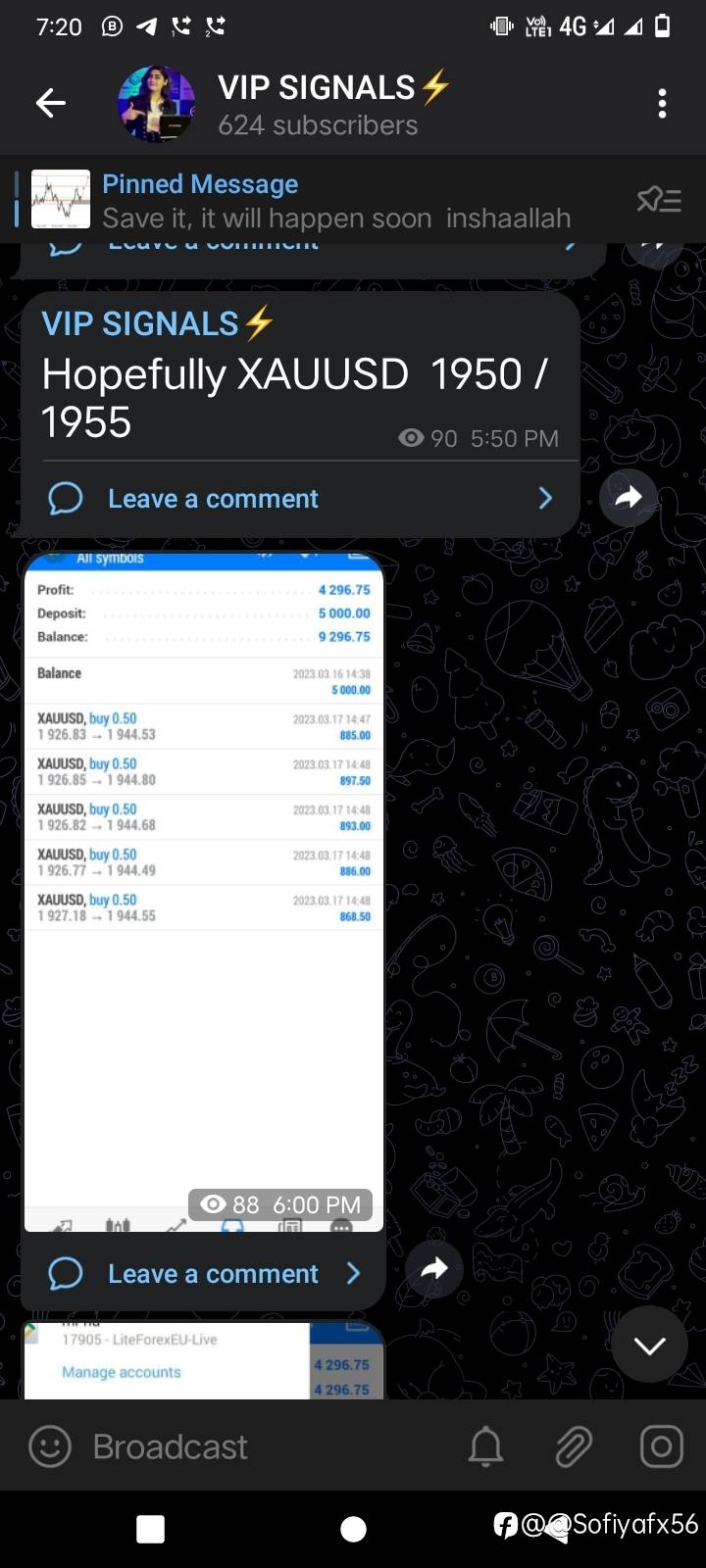Leave a comment on the XAUUSD 1950 post

point(300,499)
